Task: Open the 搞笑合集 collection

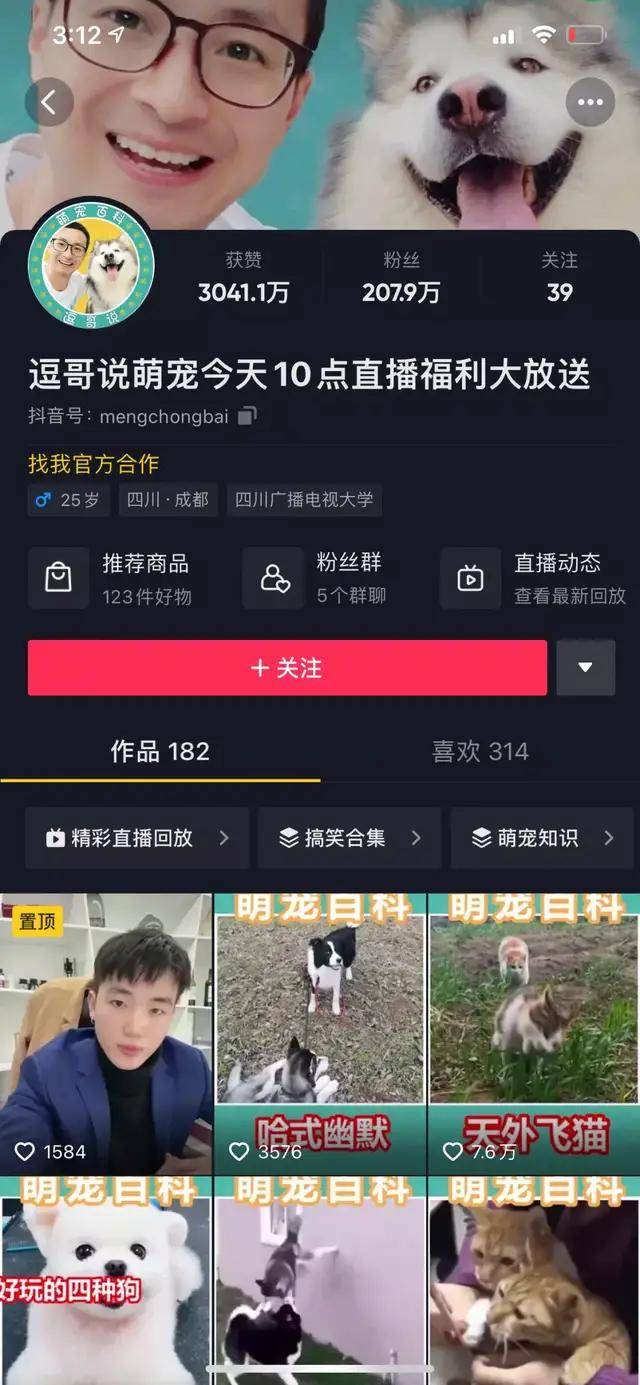Action: tap(349, 838)
